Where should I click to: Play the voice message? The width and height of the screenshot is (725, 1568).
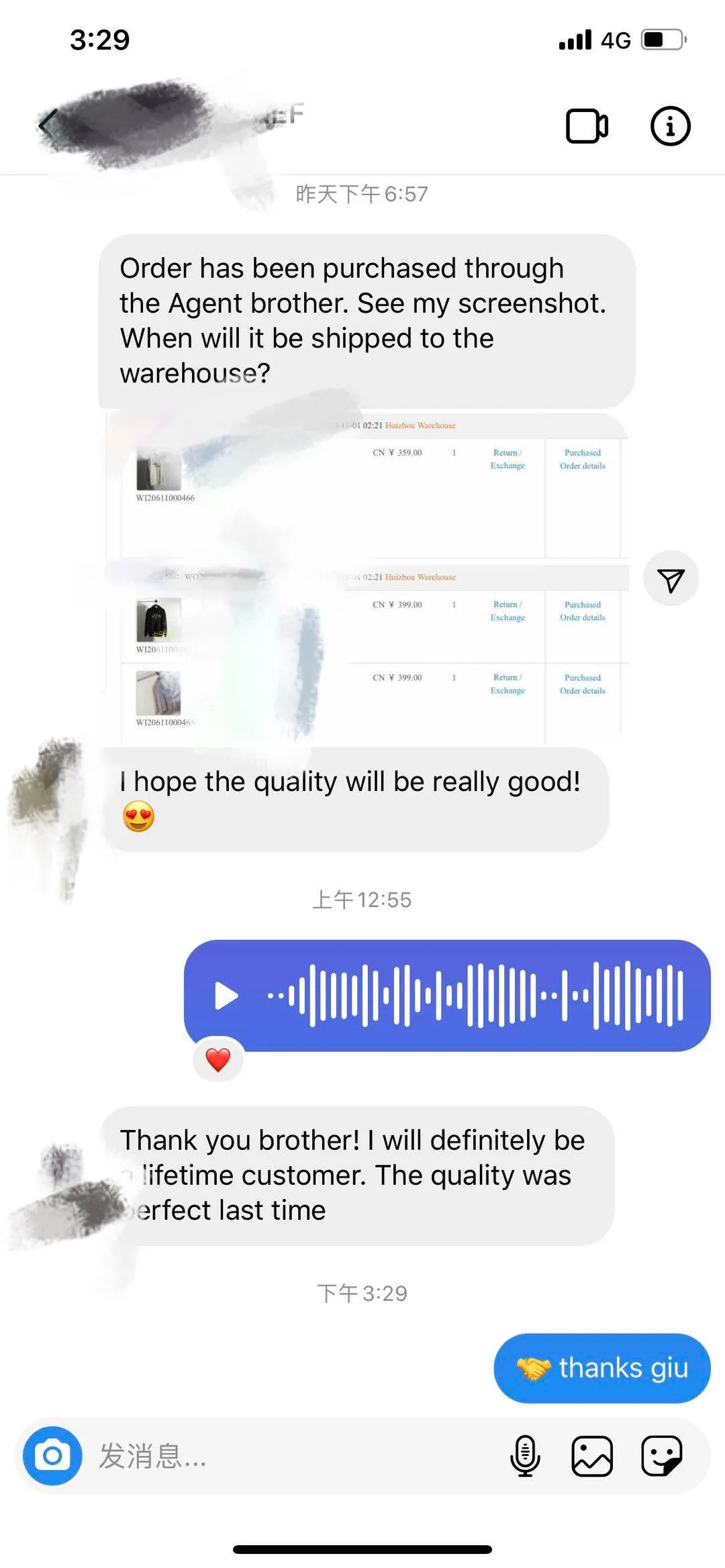226,996
